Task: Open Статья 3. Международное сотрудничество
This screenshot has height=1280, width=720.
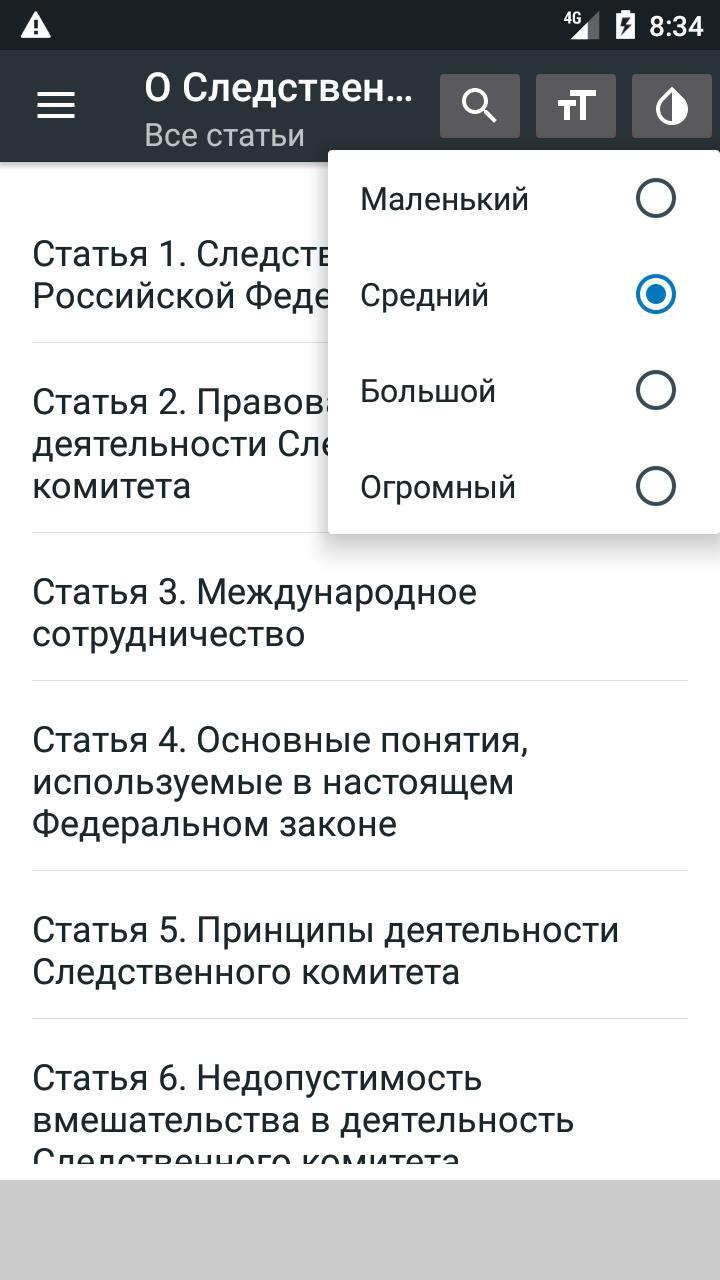Action: click(360, 612)
